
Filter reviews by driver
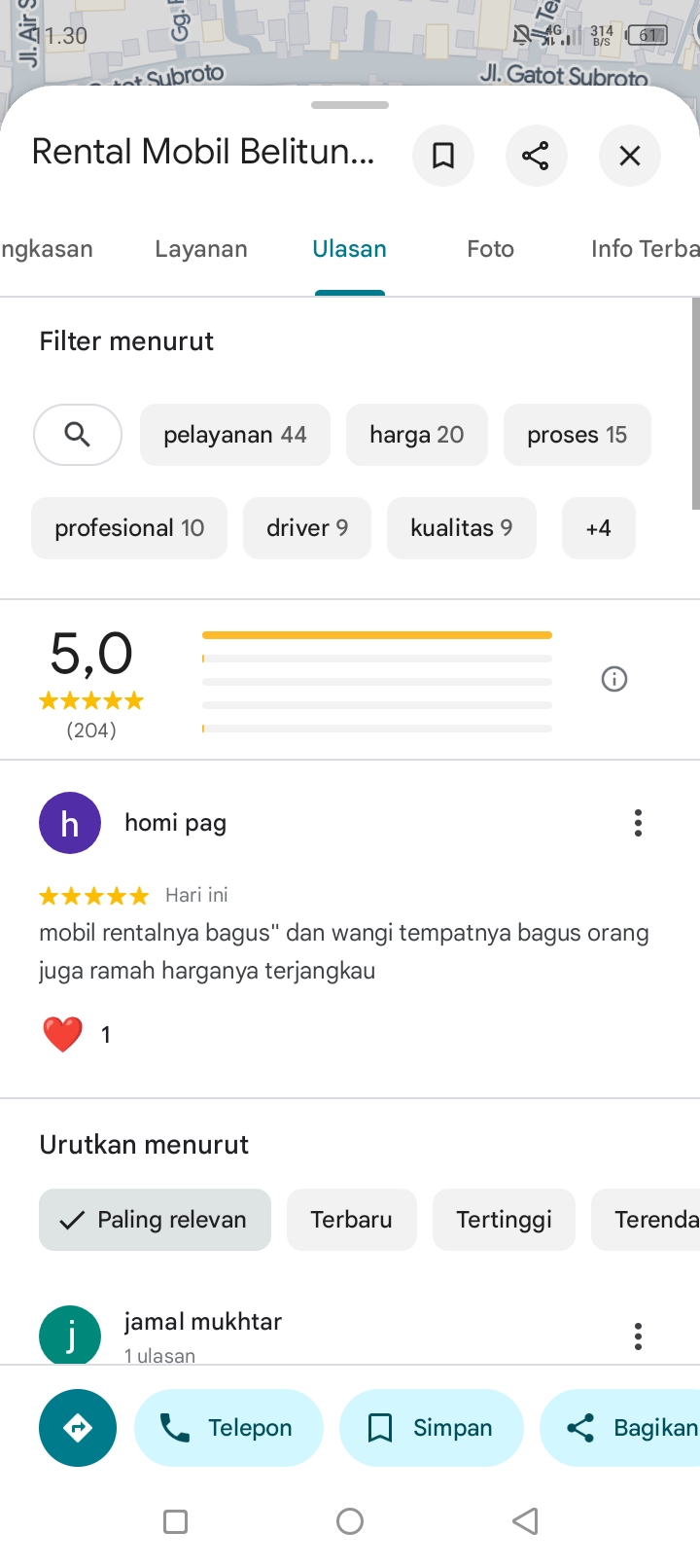point(307,528)
